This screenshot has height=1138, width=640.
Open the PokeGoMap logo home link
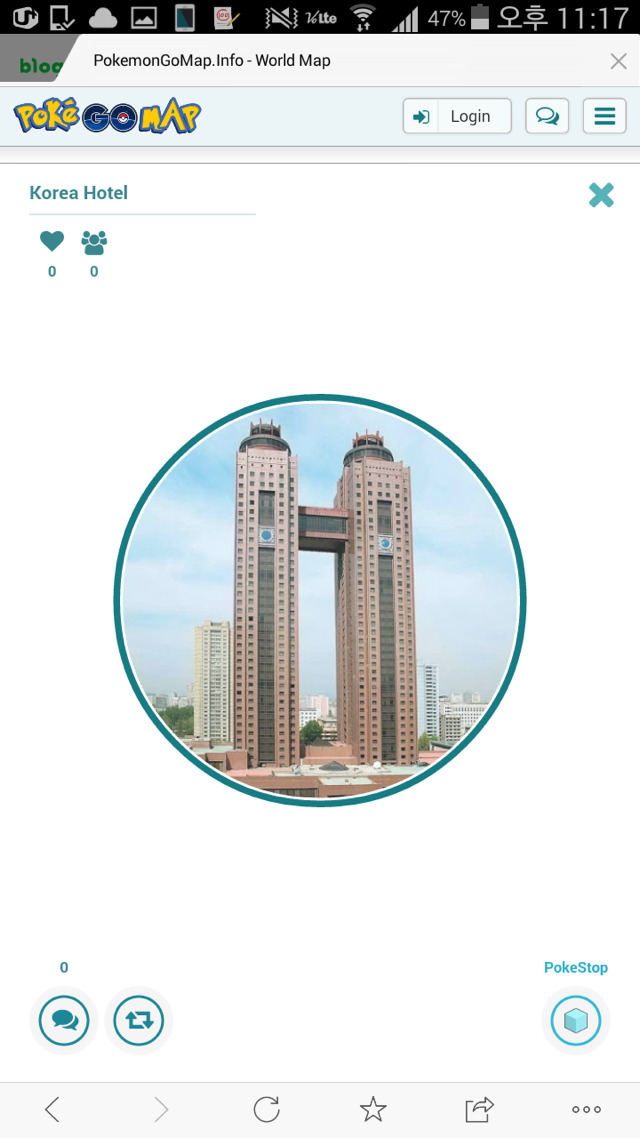[x=107, y=117]
